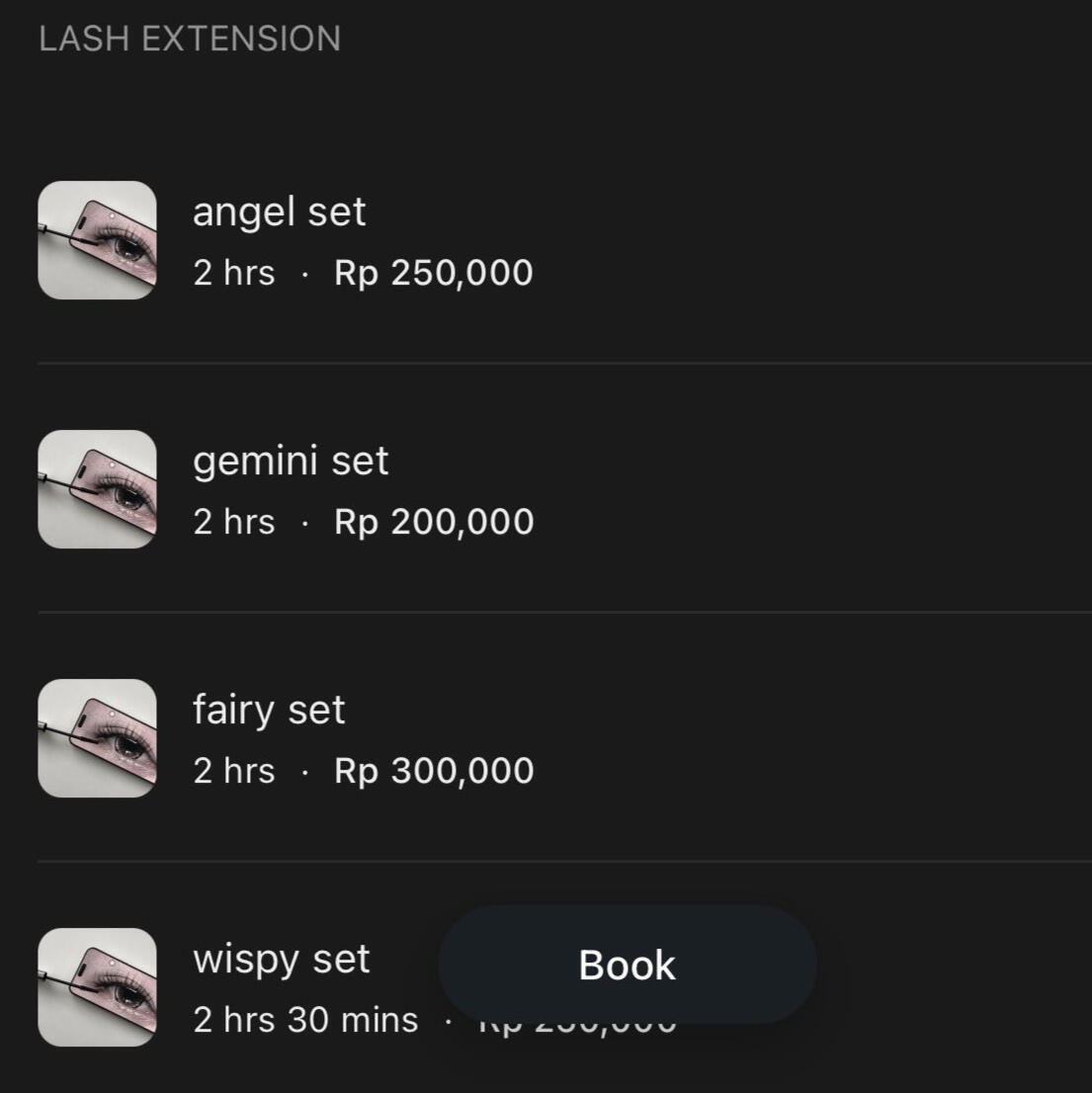Click the Rp 300,000 price for fairy set
This screenshot has width=1092, height=1093.
pos(433,770)
